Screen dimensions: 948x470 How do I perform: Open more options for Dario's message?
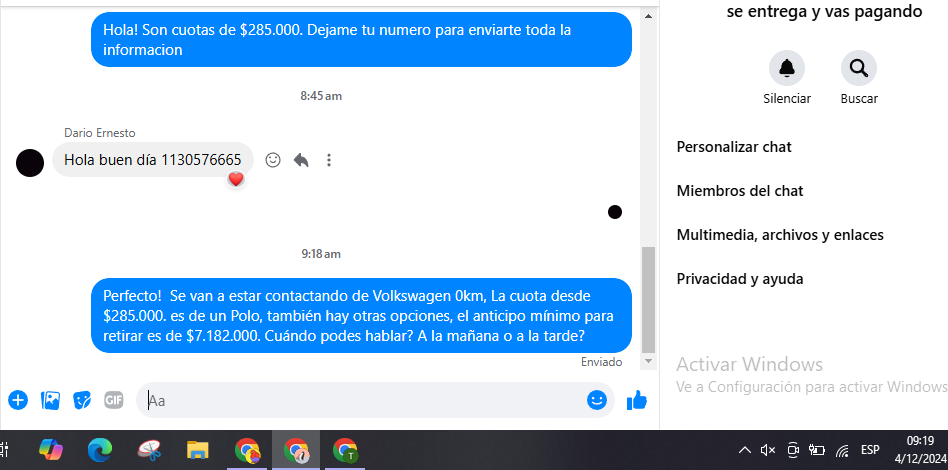tap(329, 160)
